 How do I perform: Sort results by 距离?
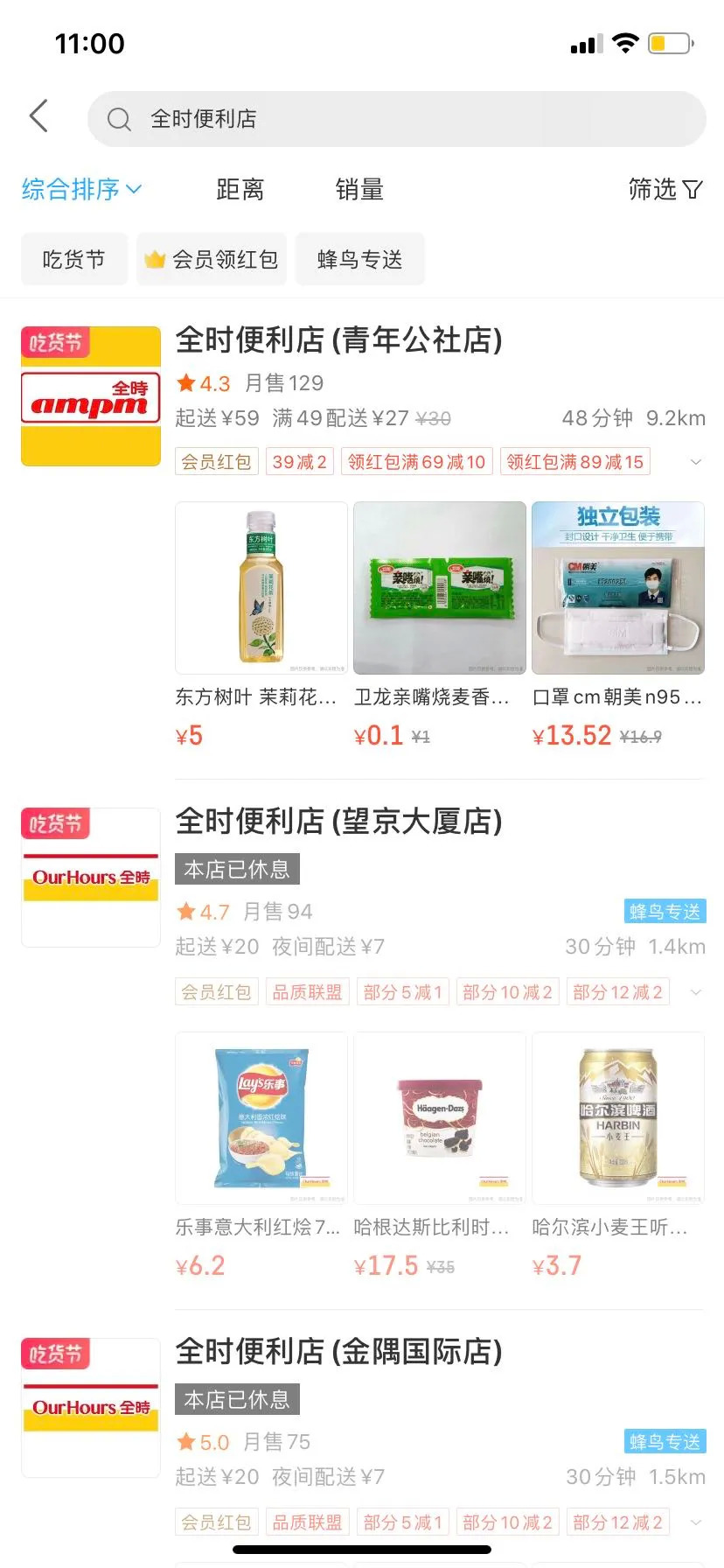(240, 189)
